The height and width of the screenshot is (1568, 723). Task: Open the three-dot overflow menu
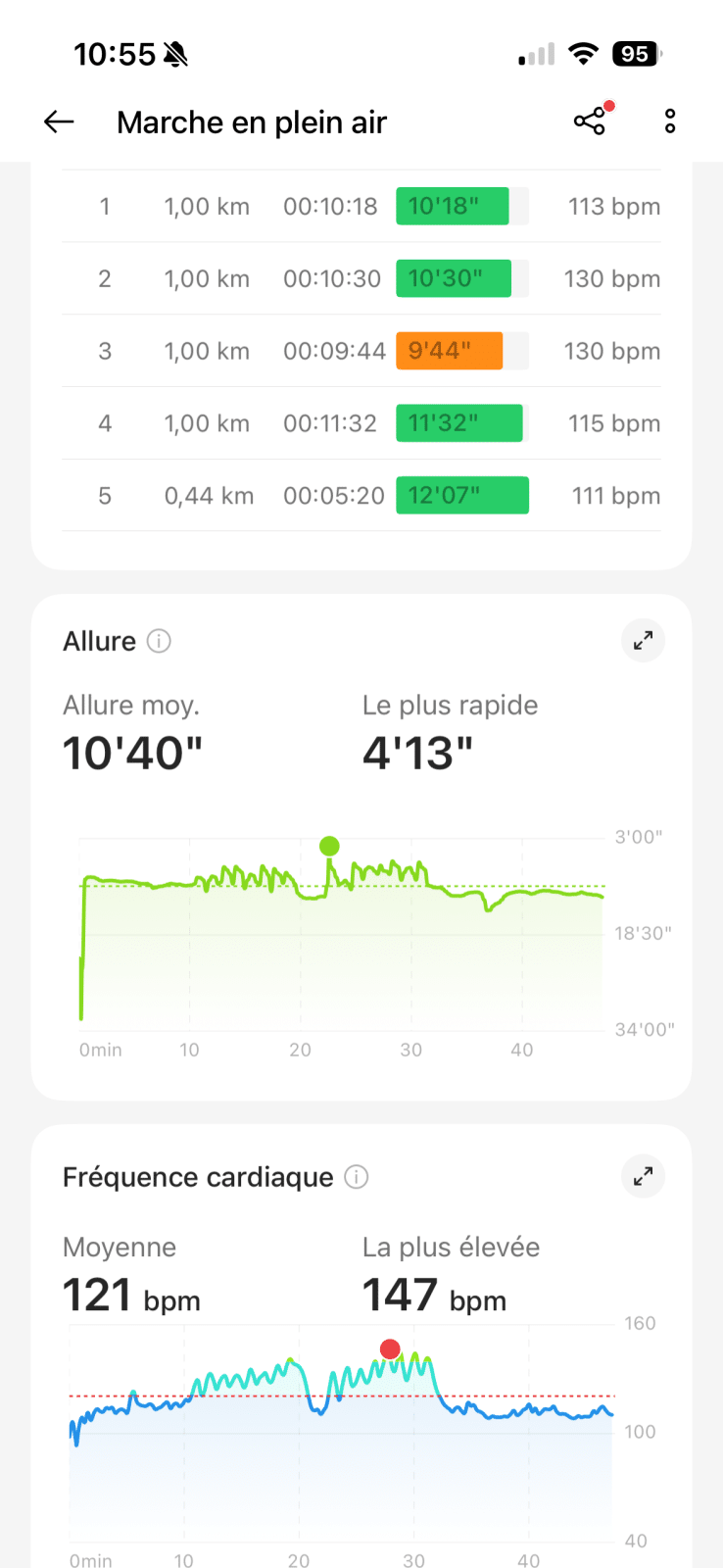pyautogui.click(x=669, y=122)
